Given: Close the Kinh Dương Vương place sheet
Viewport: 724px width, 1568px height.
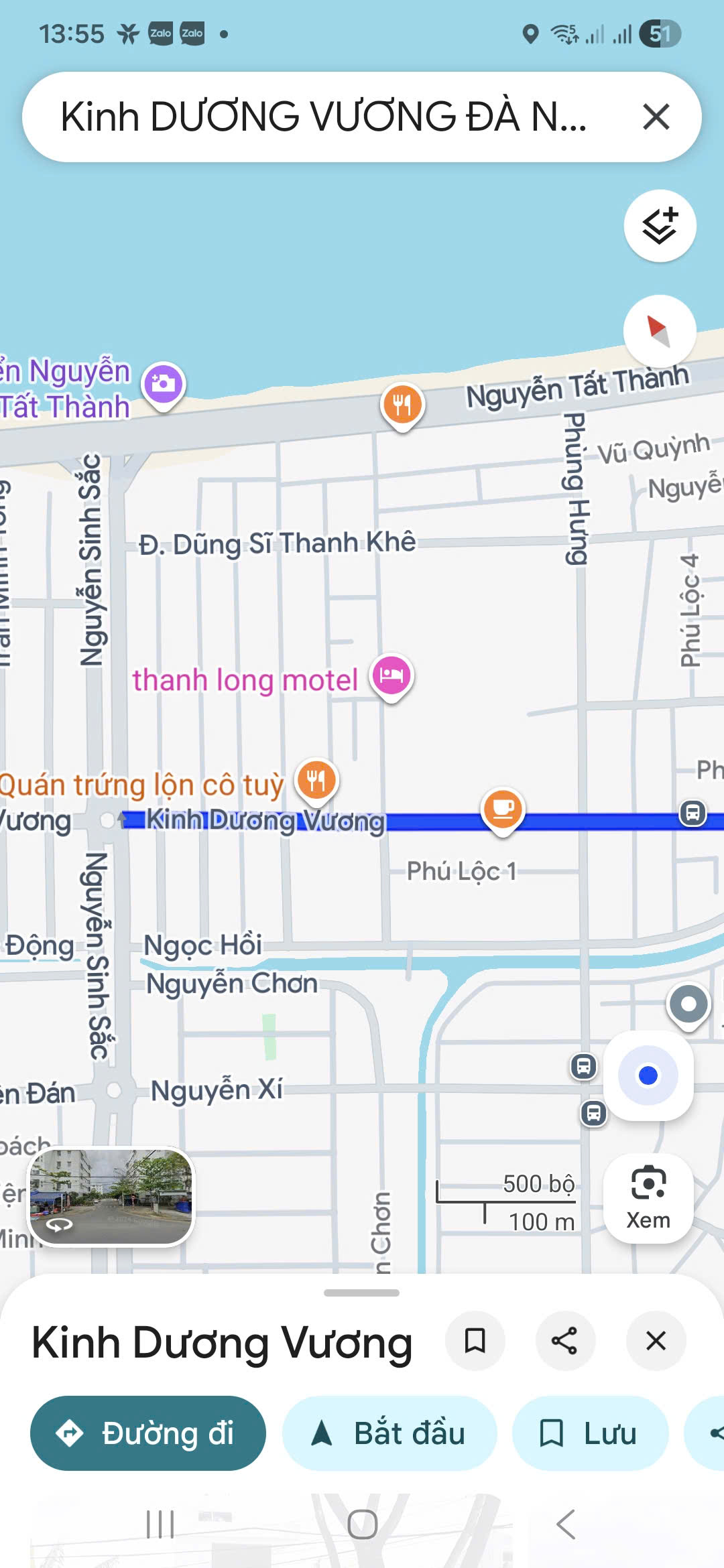Looking at the screenshot, I should coord(656,1341).
